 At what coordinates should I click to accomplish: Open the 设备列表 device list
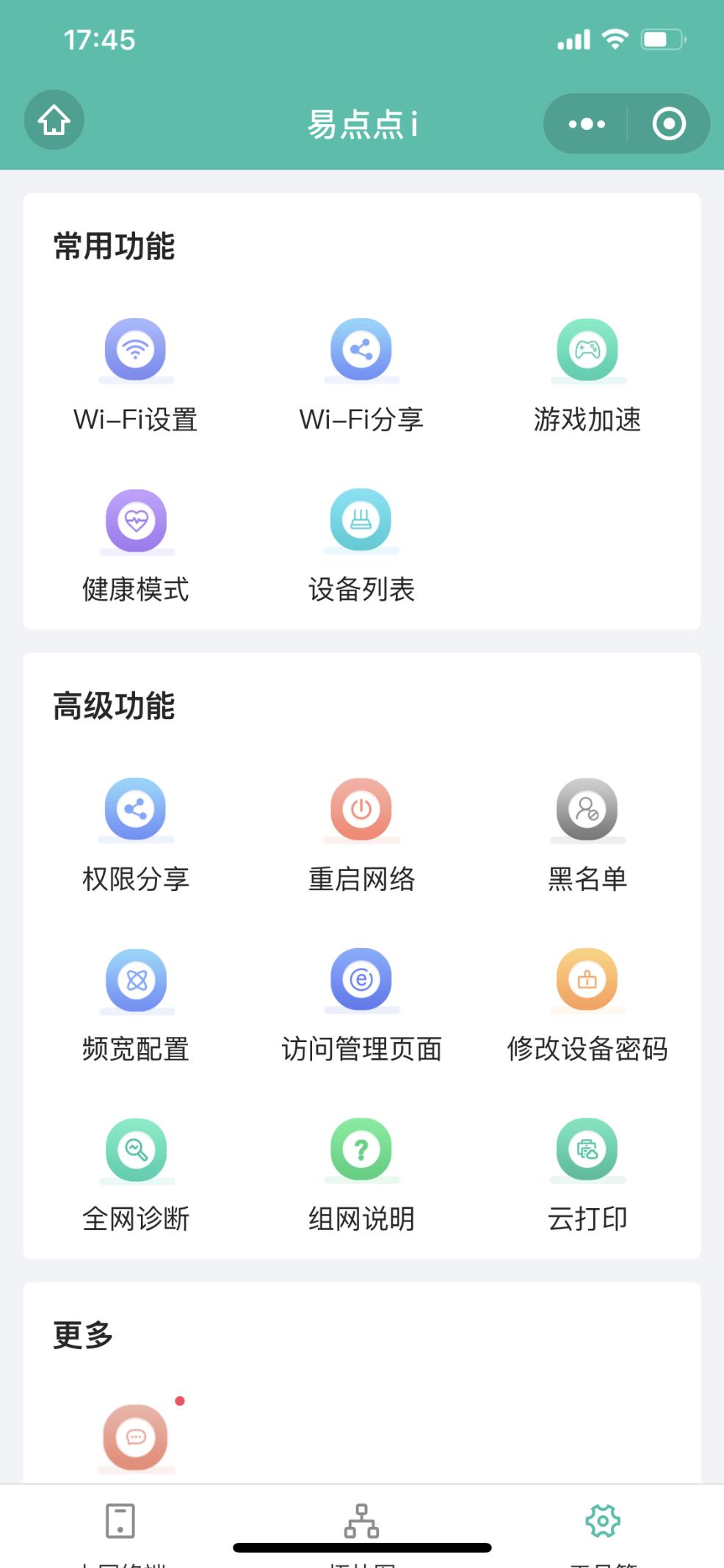point(361,521)
